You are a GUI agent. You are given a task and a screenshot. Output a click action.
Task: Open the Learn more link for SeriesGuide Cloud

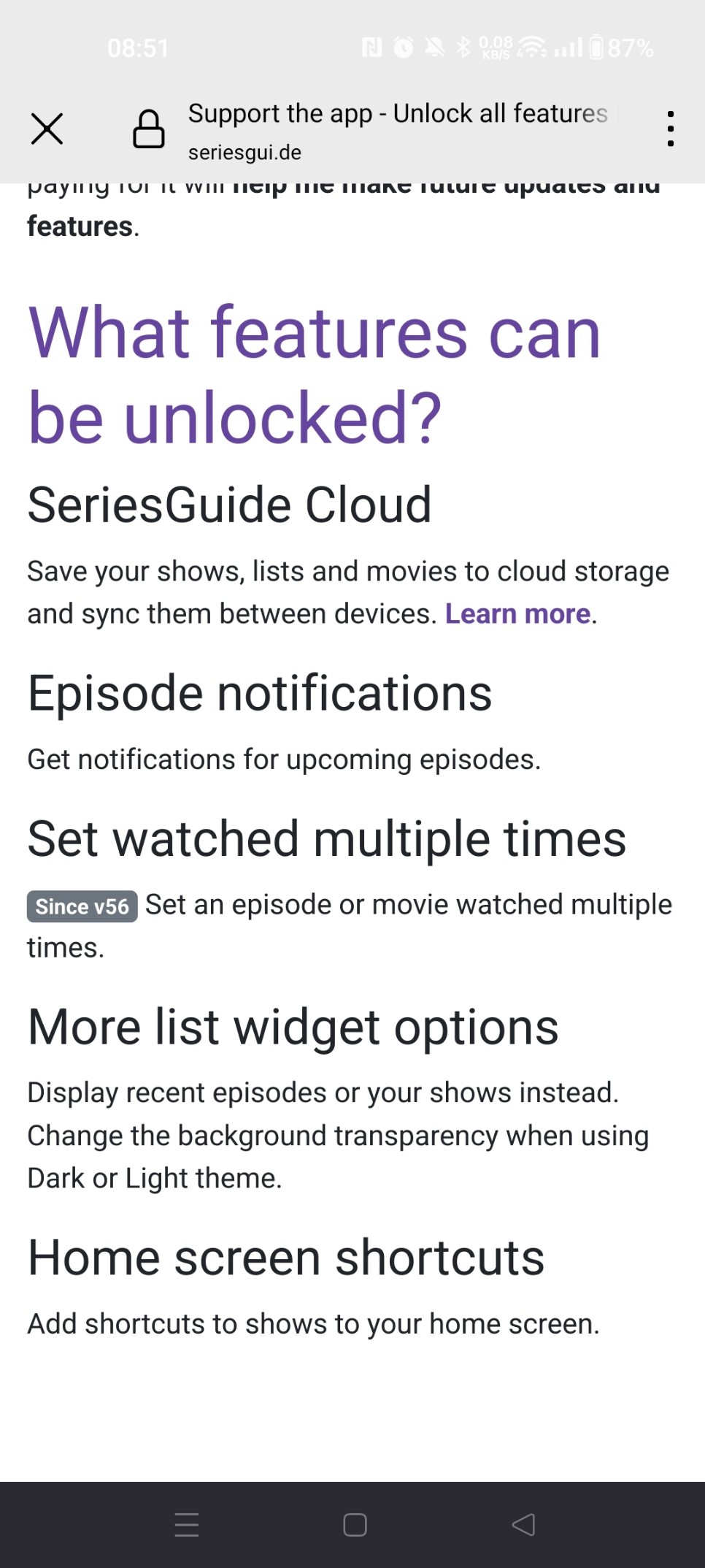click(x=517, y=613)
